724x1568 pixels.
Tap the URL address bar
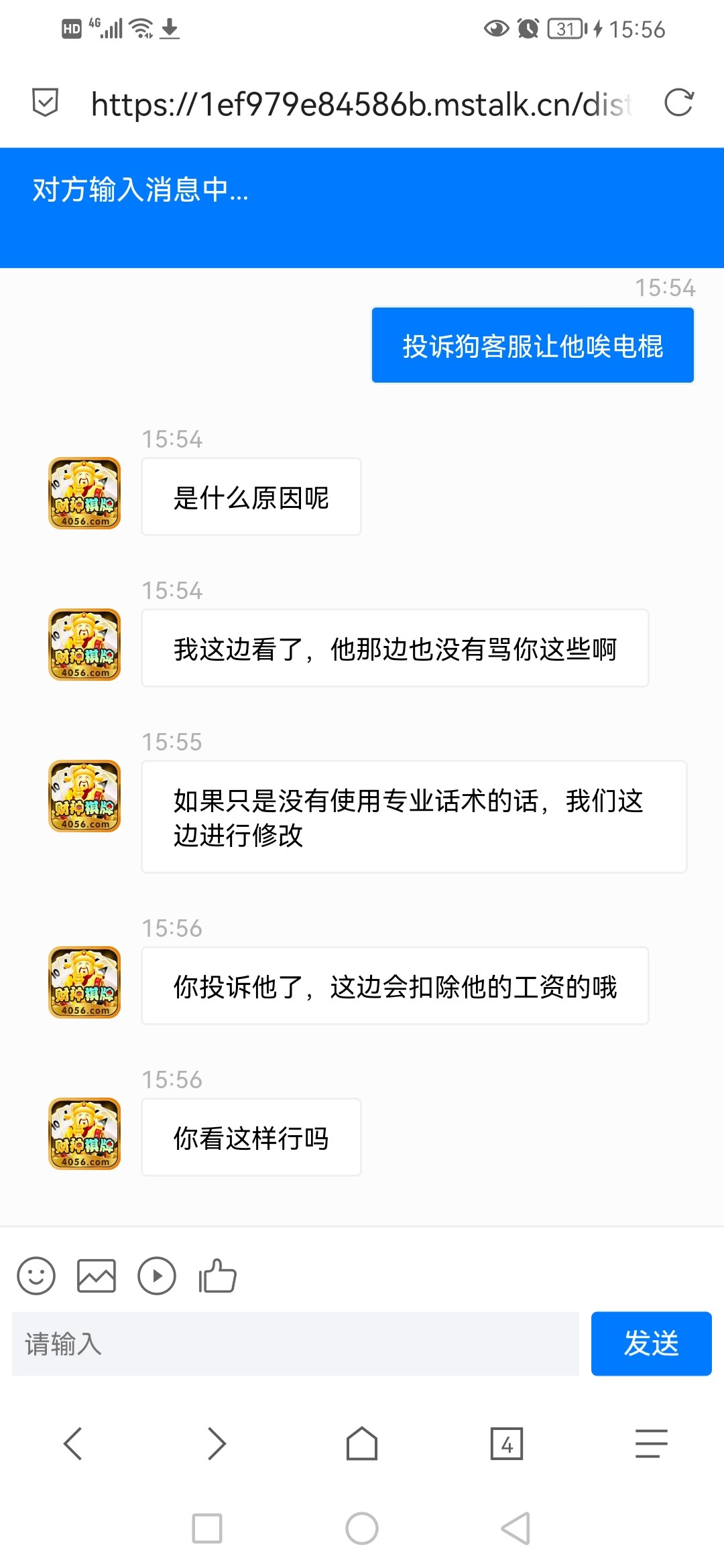(362, 103)
